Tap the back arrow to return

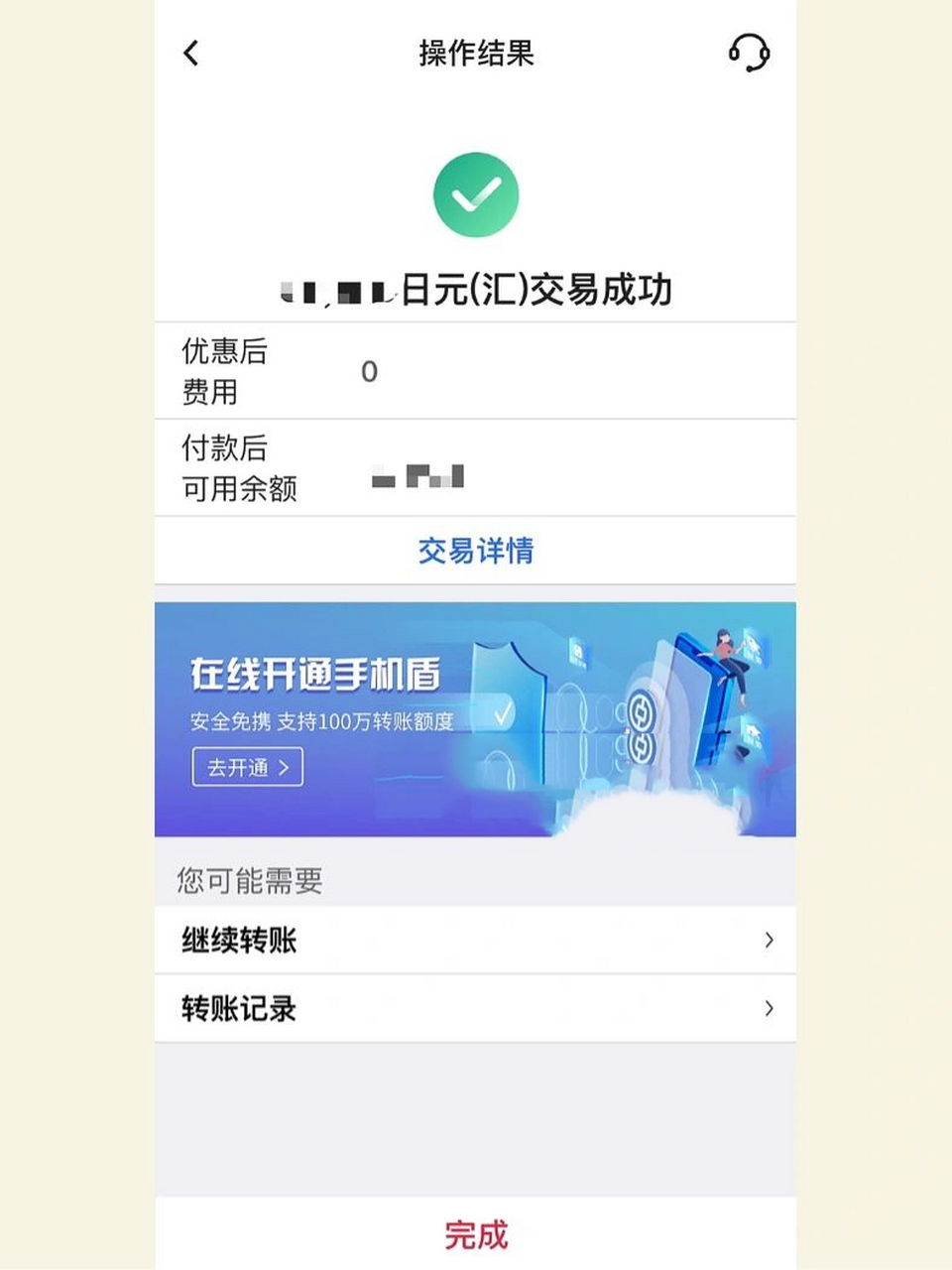pos(190,54)
